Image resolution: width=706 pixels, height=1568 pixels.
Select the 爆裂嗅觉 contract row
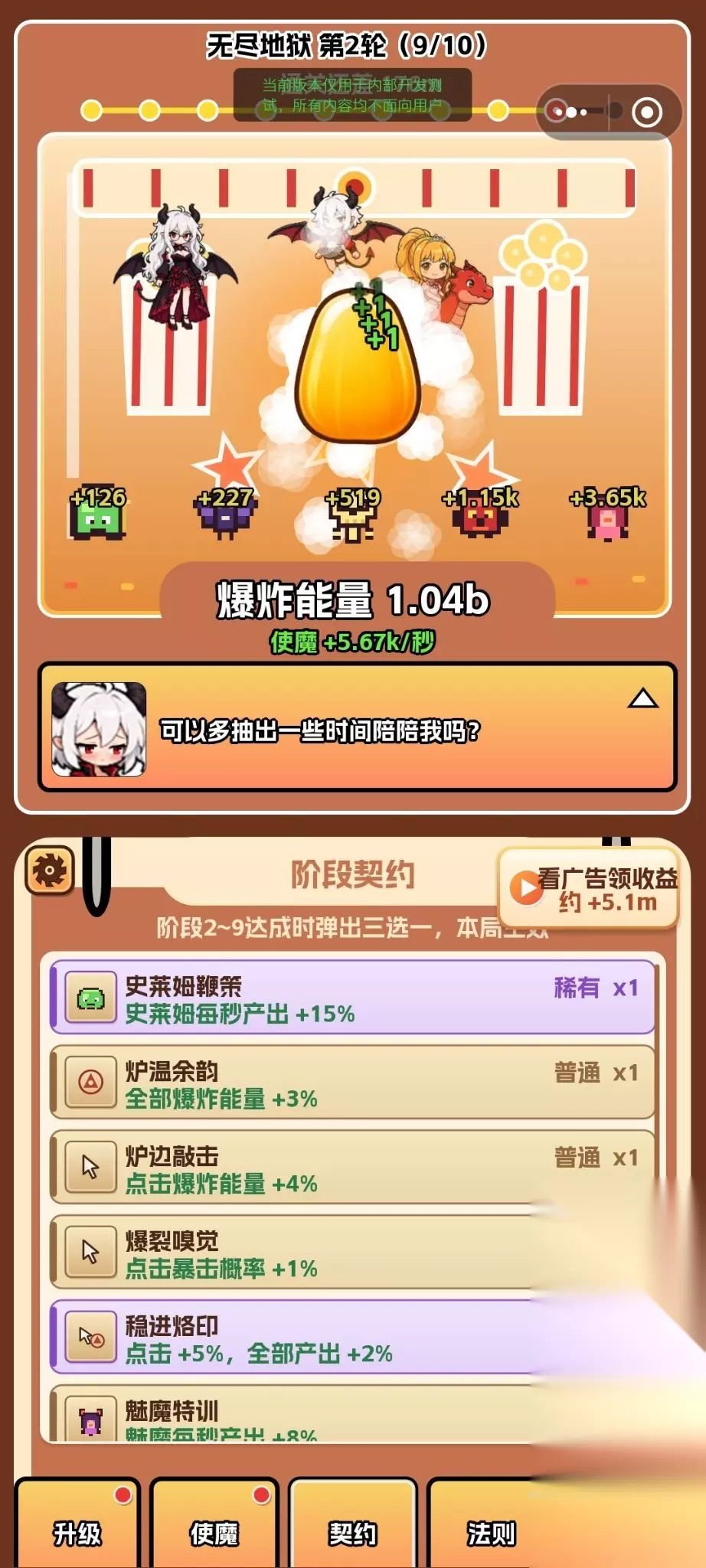[x=353, y=1253]
